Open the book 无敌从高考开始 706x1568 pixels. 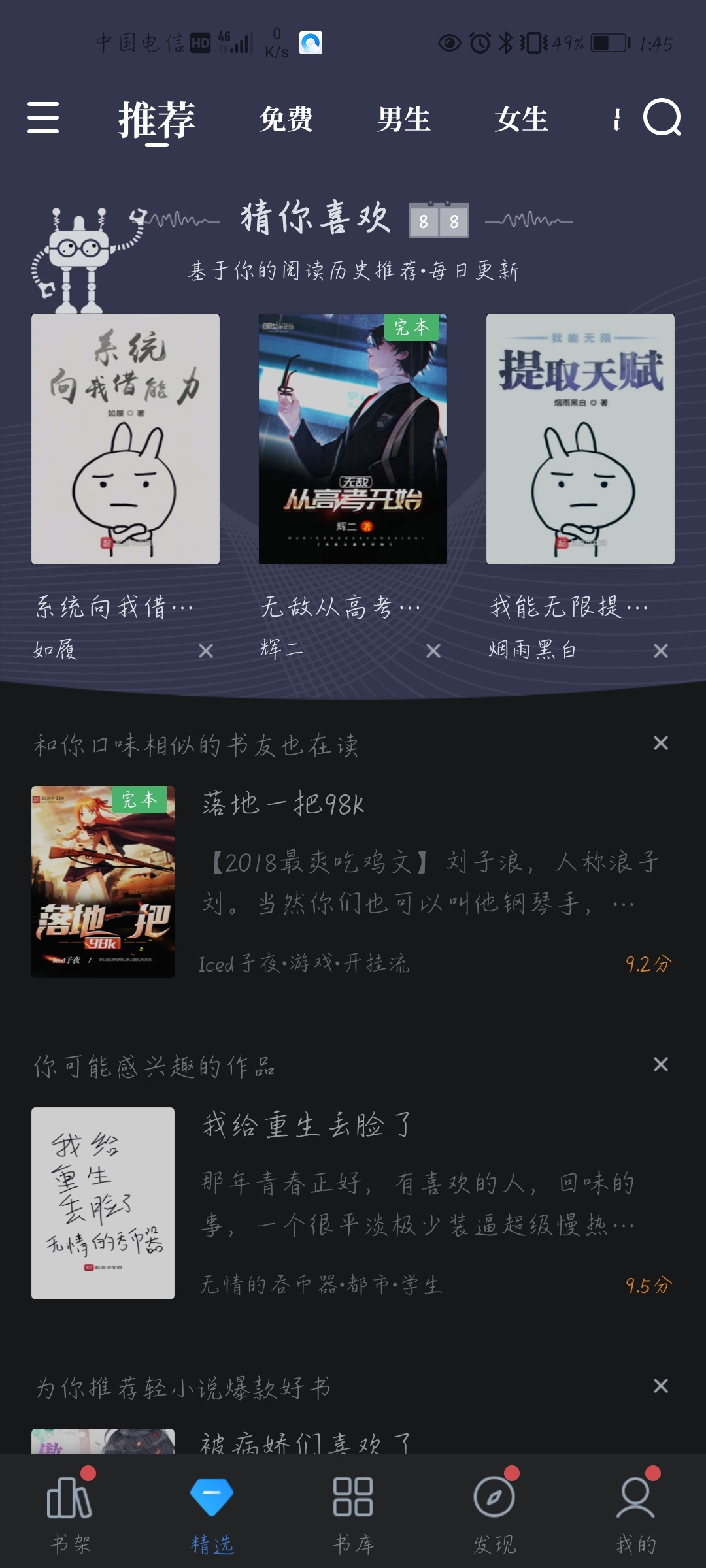[x=353, y=439]
